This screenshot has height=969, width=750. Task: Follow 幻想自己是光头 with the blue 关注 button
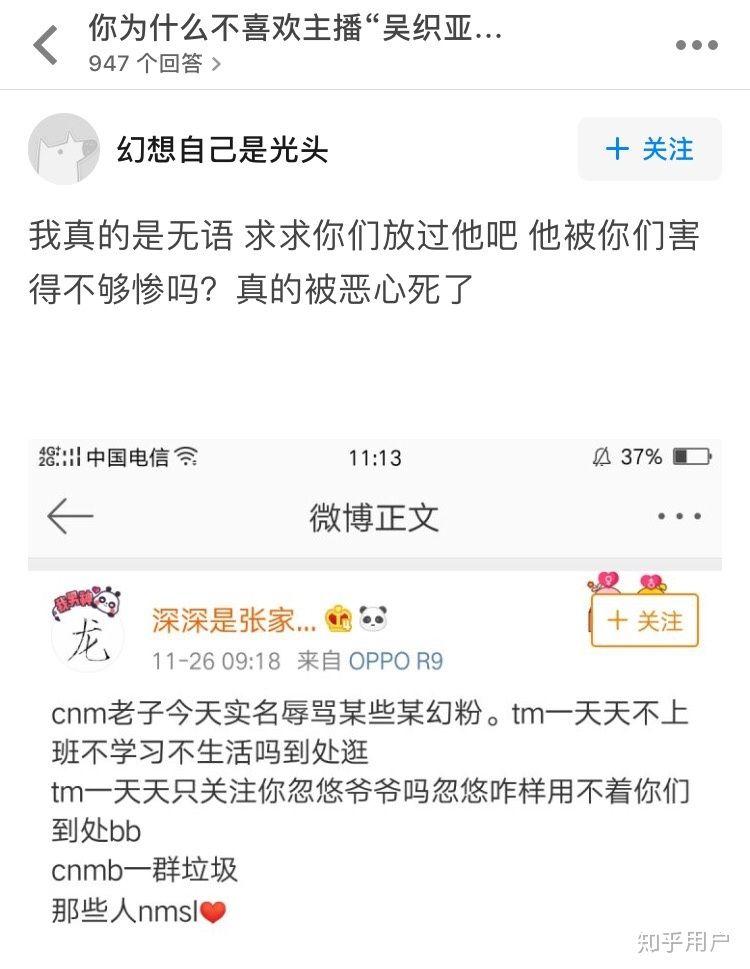[x=650, y=149]
